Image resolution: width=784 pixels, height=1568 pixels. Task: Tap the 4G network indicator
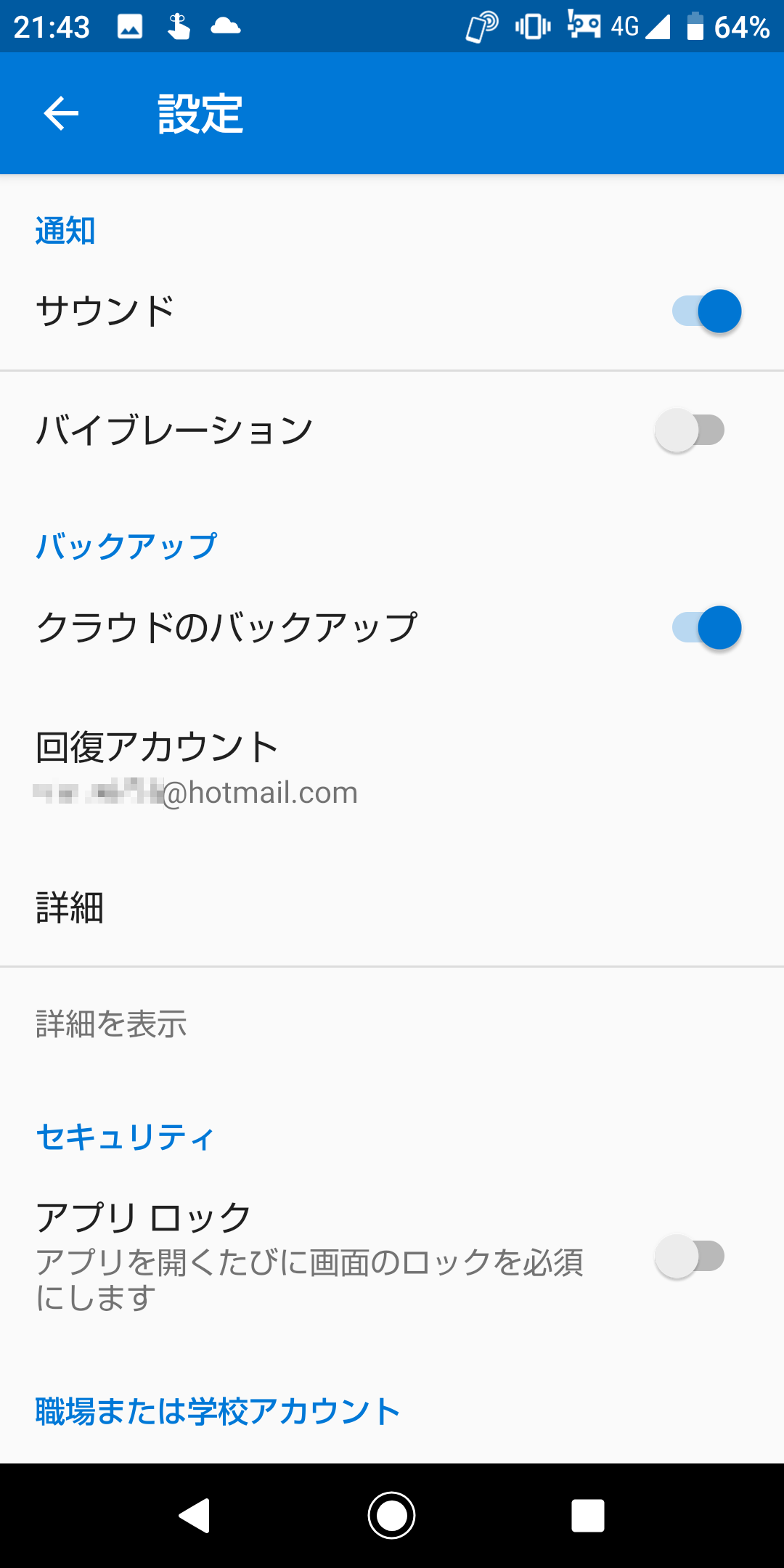(x=624, y=27)
